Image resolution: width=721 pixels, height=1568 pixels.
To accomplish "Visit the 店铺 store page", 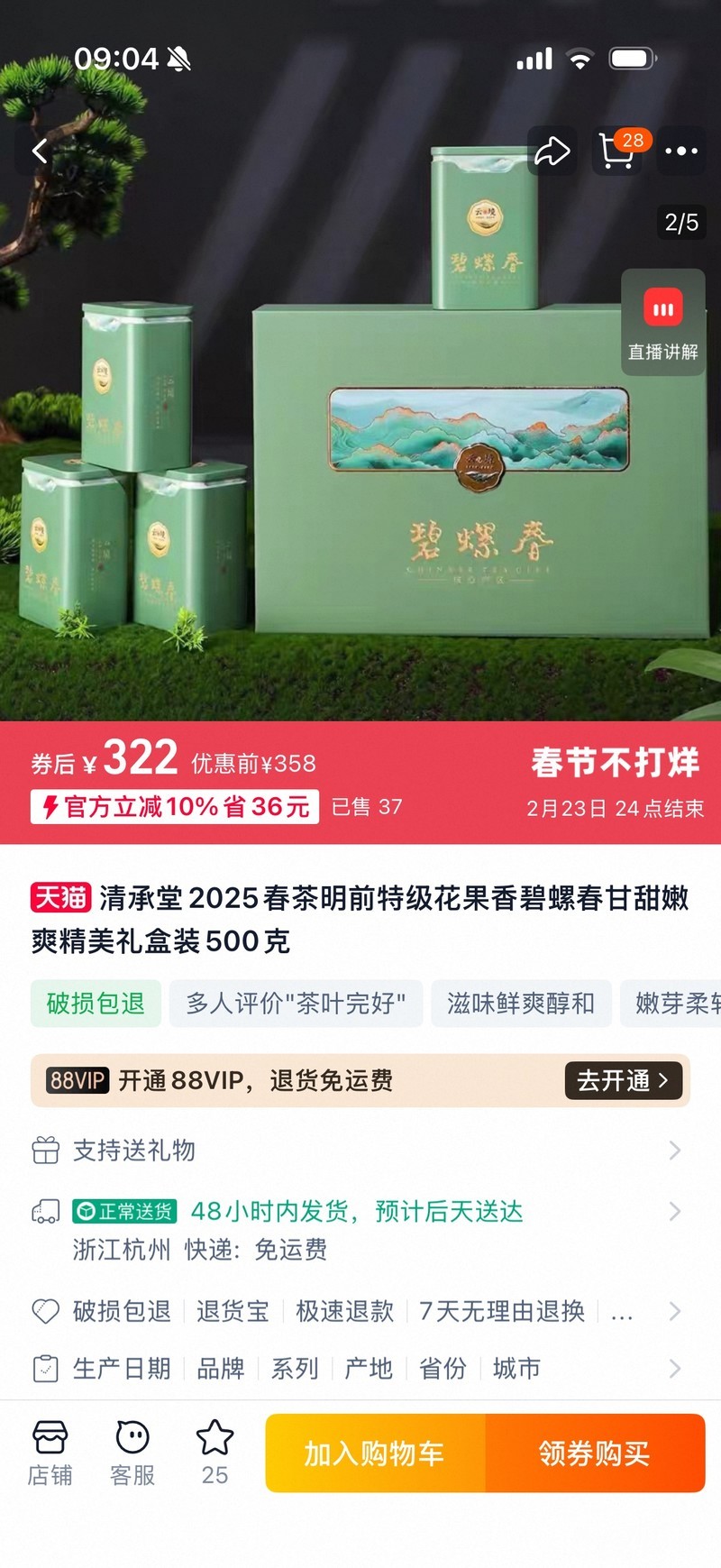I will click(50, 1452).
